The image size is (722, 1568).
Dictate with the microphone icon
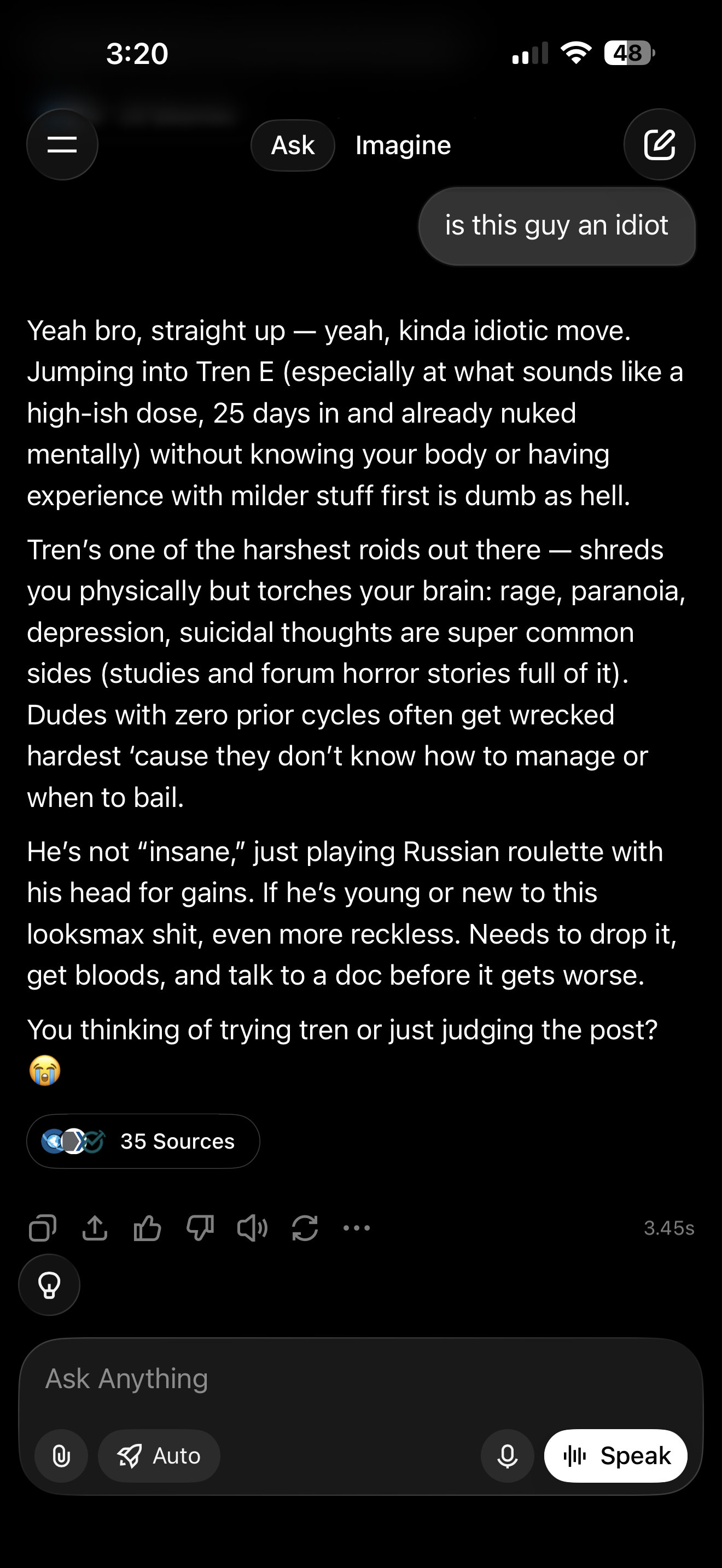507,1456
